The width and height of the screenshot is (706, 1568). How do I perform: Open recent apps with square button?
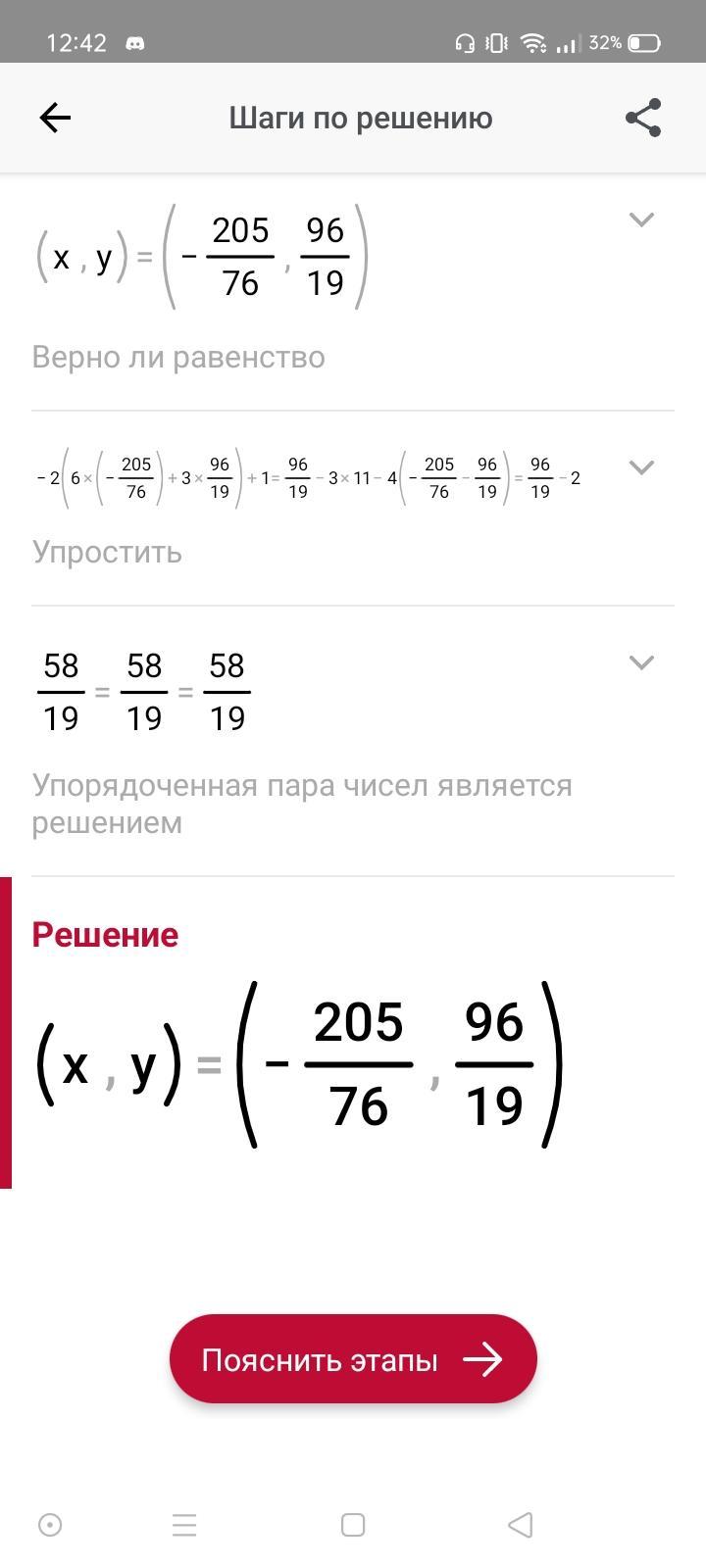(x=353, y=1525)
